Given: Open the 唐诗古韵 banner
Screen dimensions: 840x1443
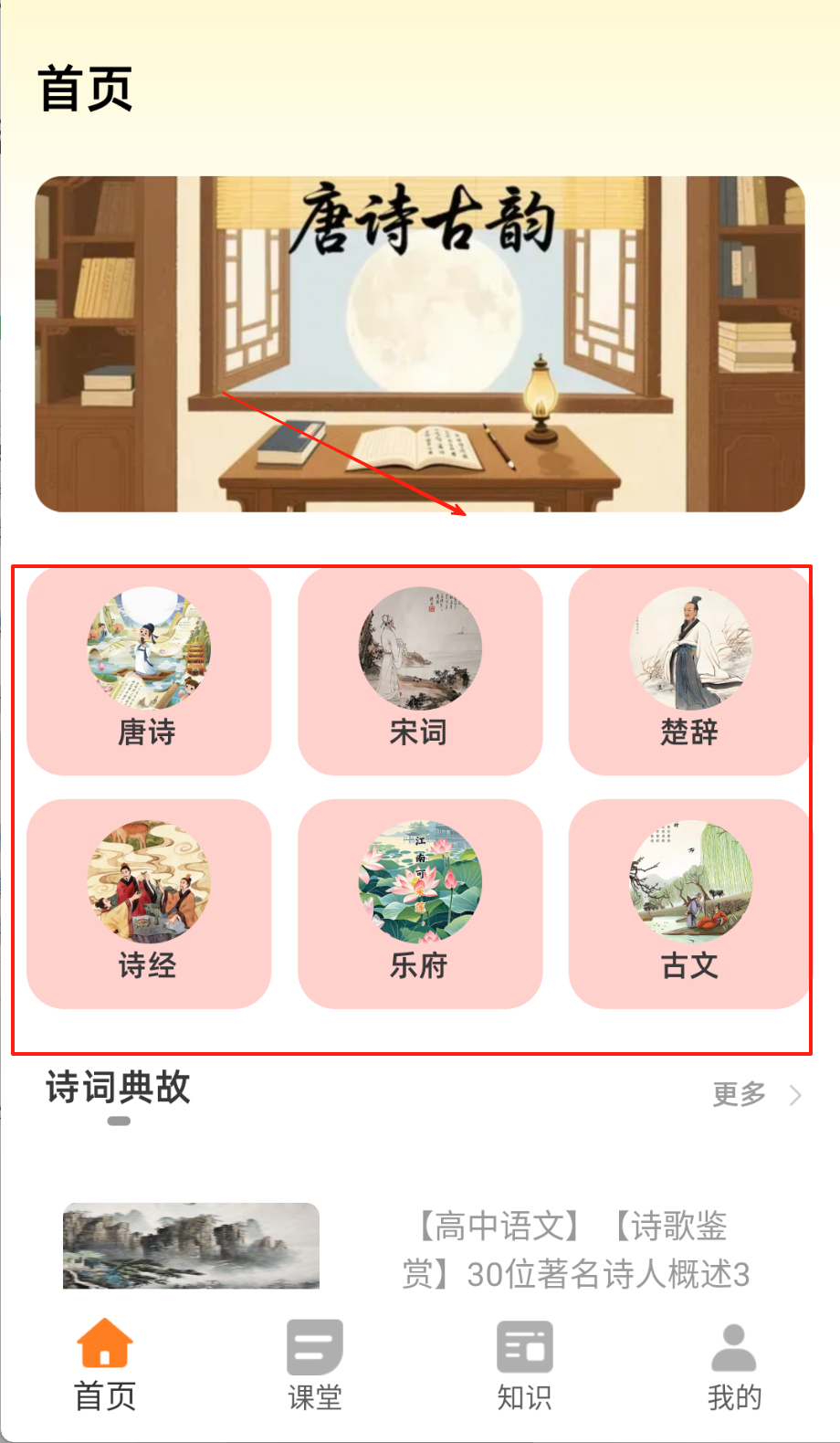Looking at the screenshot, I should click(420, 343).
